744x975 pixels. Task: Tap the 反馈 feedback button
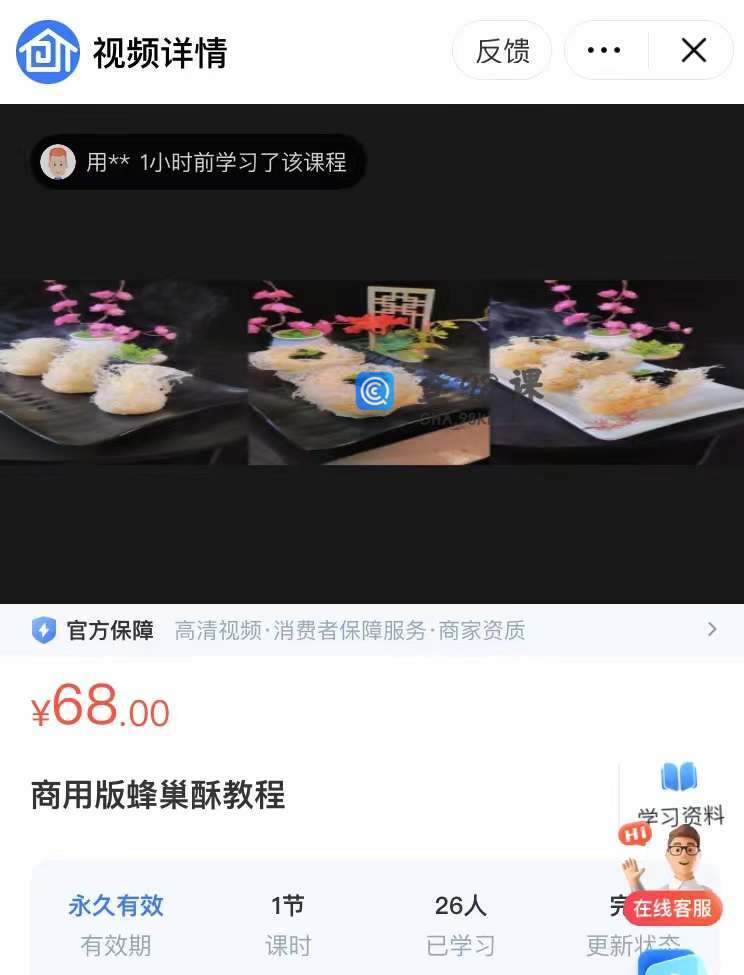pyautogui.click(x=502, y=51)
